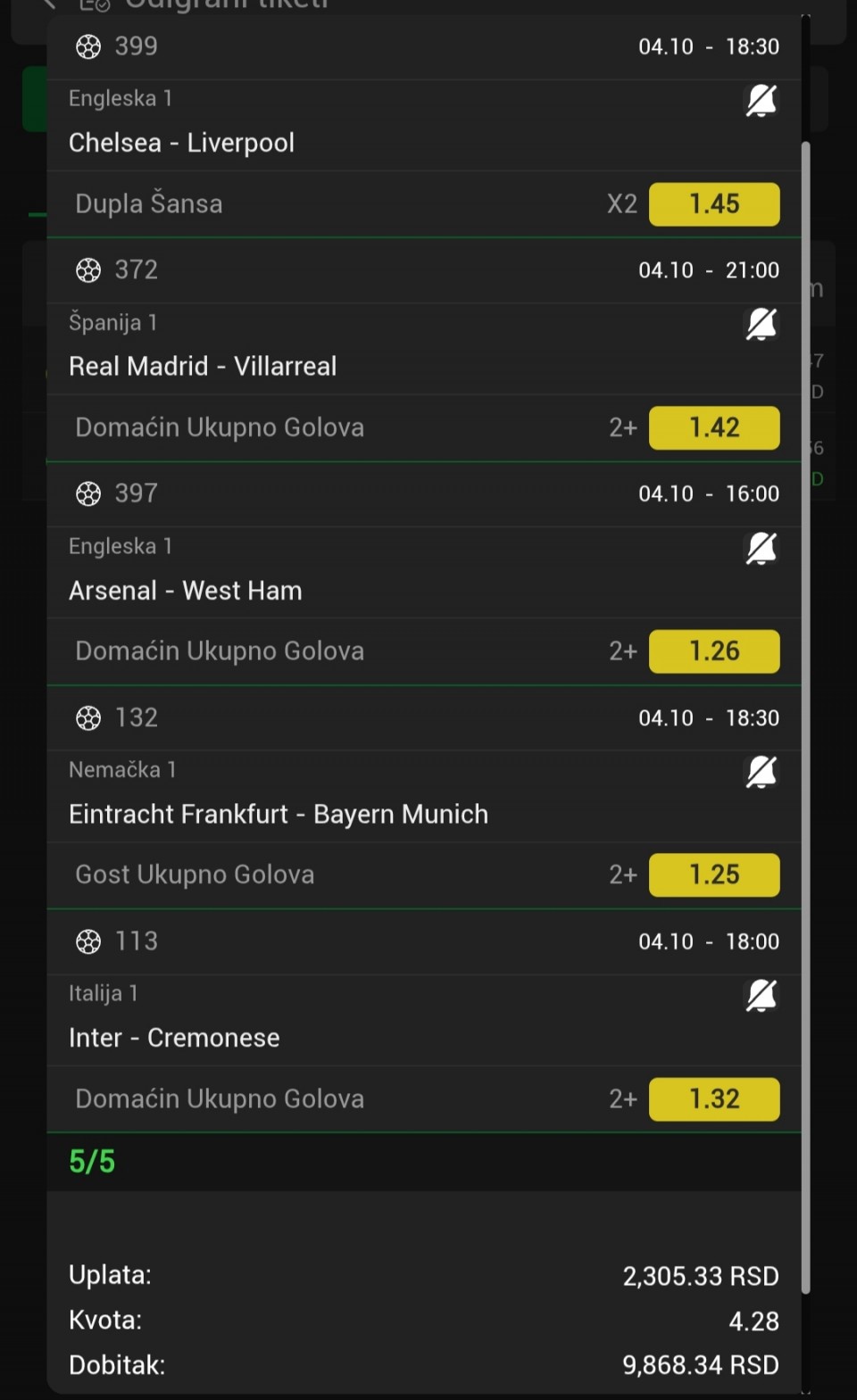The width and height of the screenshot is (857, 1400).
Task: Tap the 1.25 odds for Eintracht Frankfurt match
Action: coord(714,875)
